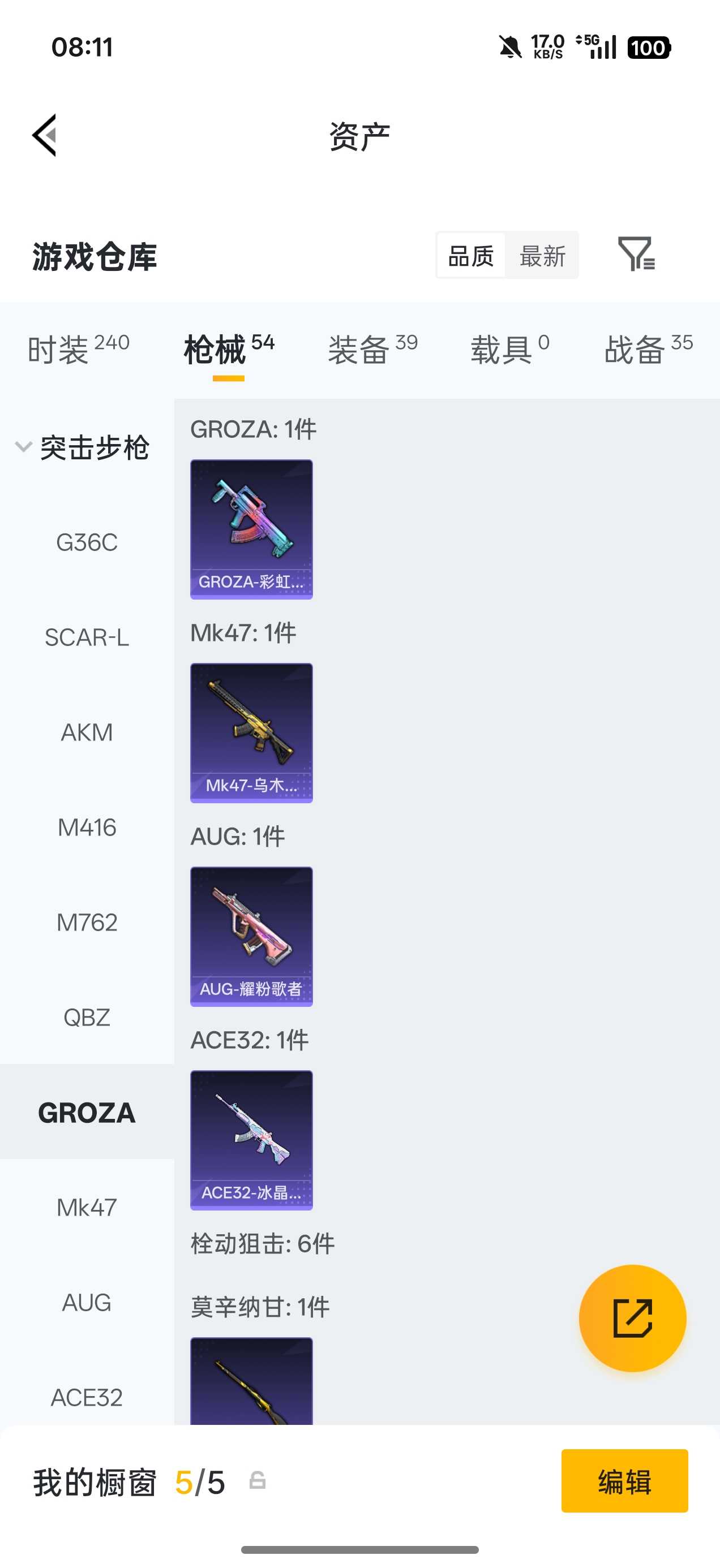This screenshot has width=720, height=1568.
Task: Open the QBZ category
Action: click(x=87, y=1017)
